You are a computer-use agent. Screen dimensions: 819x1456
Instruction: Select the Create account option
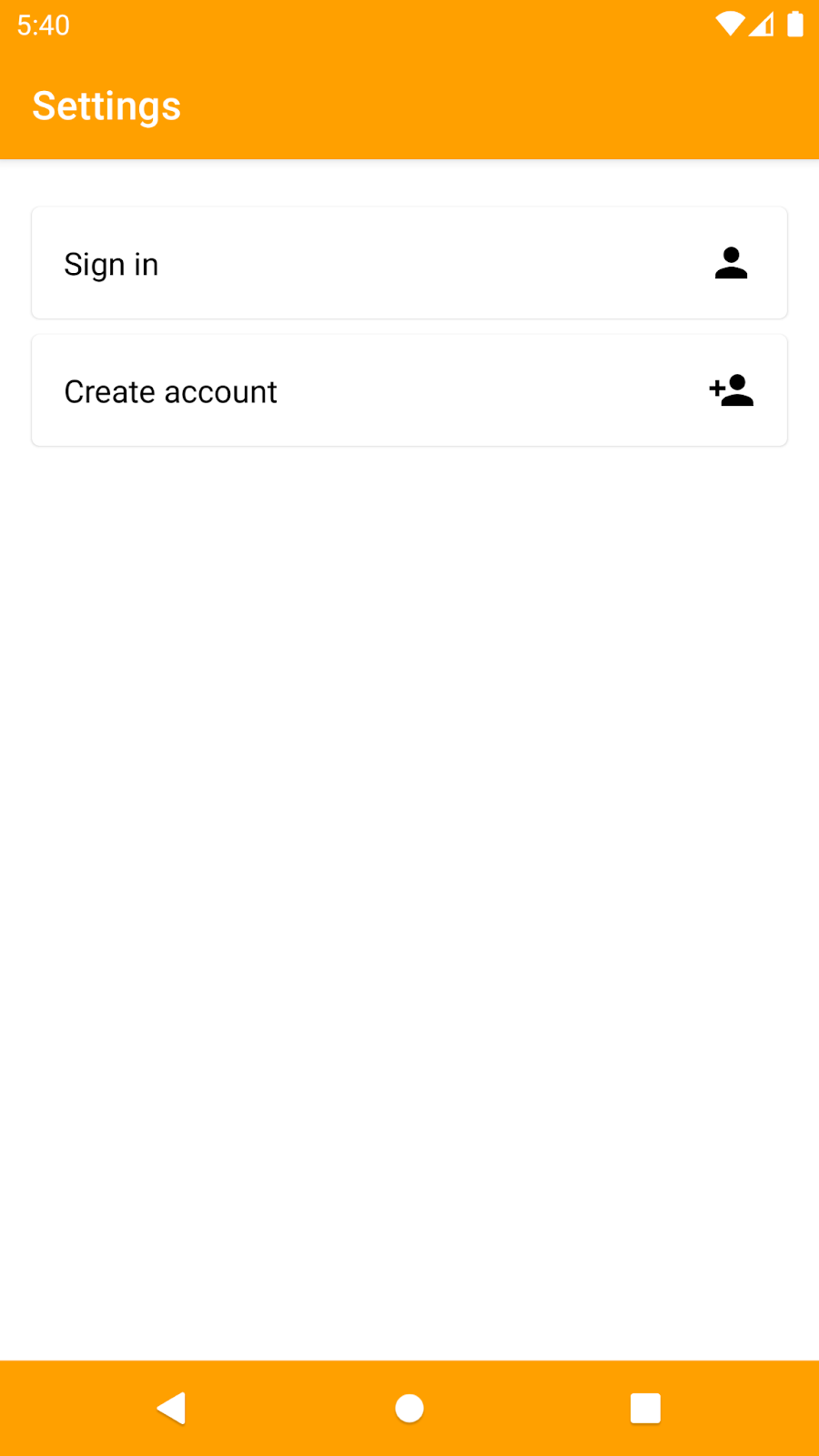409,389
